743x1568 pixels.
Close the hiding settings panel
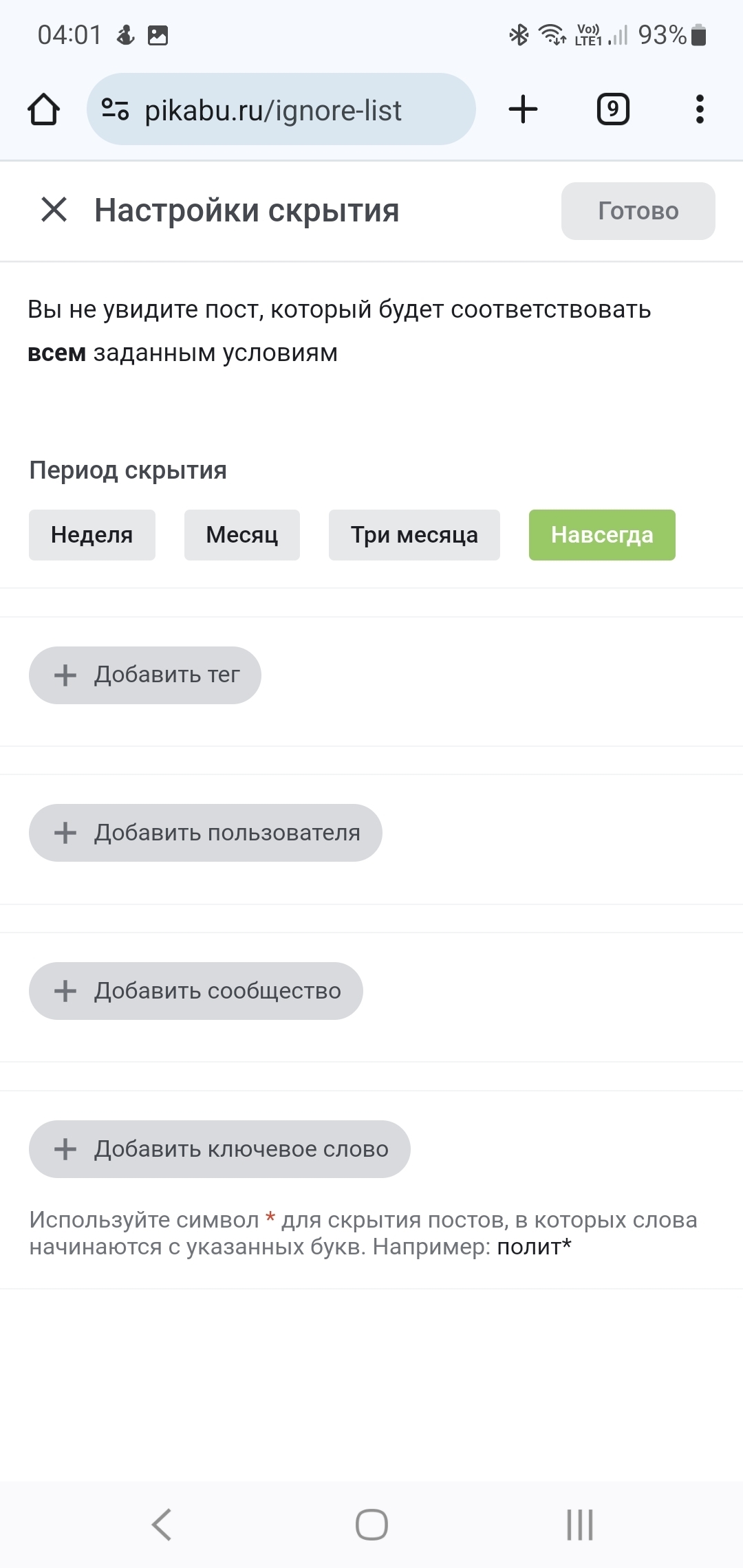coord(54,210)
